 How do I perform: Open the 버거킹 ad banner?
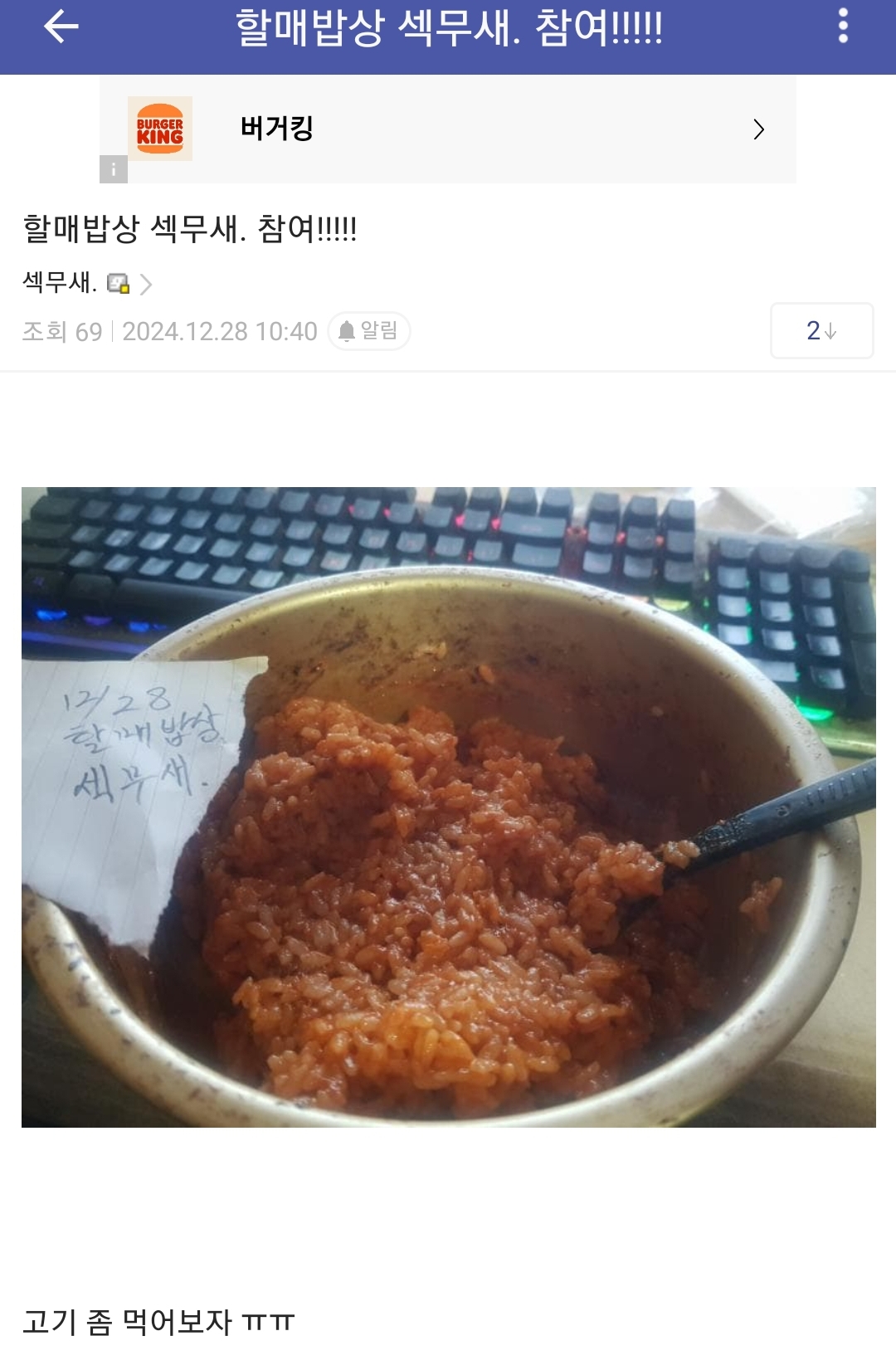(x=448, y=129)
